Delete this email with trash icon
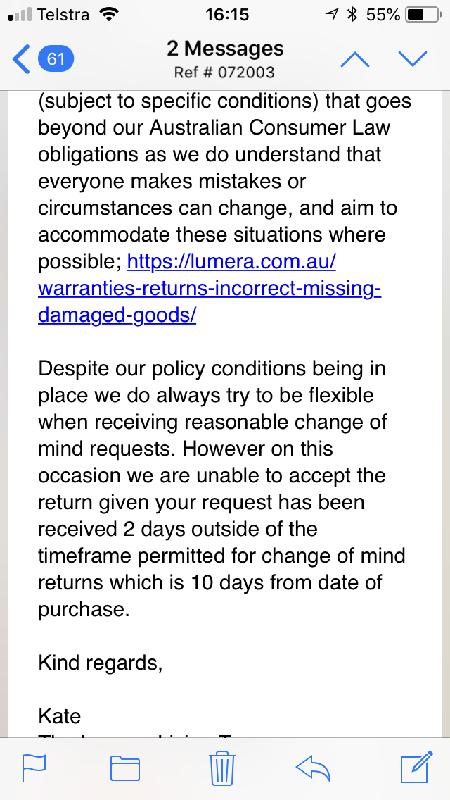This screenshot has width=450, height=800. tap(222, 767)
